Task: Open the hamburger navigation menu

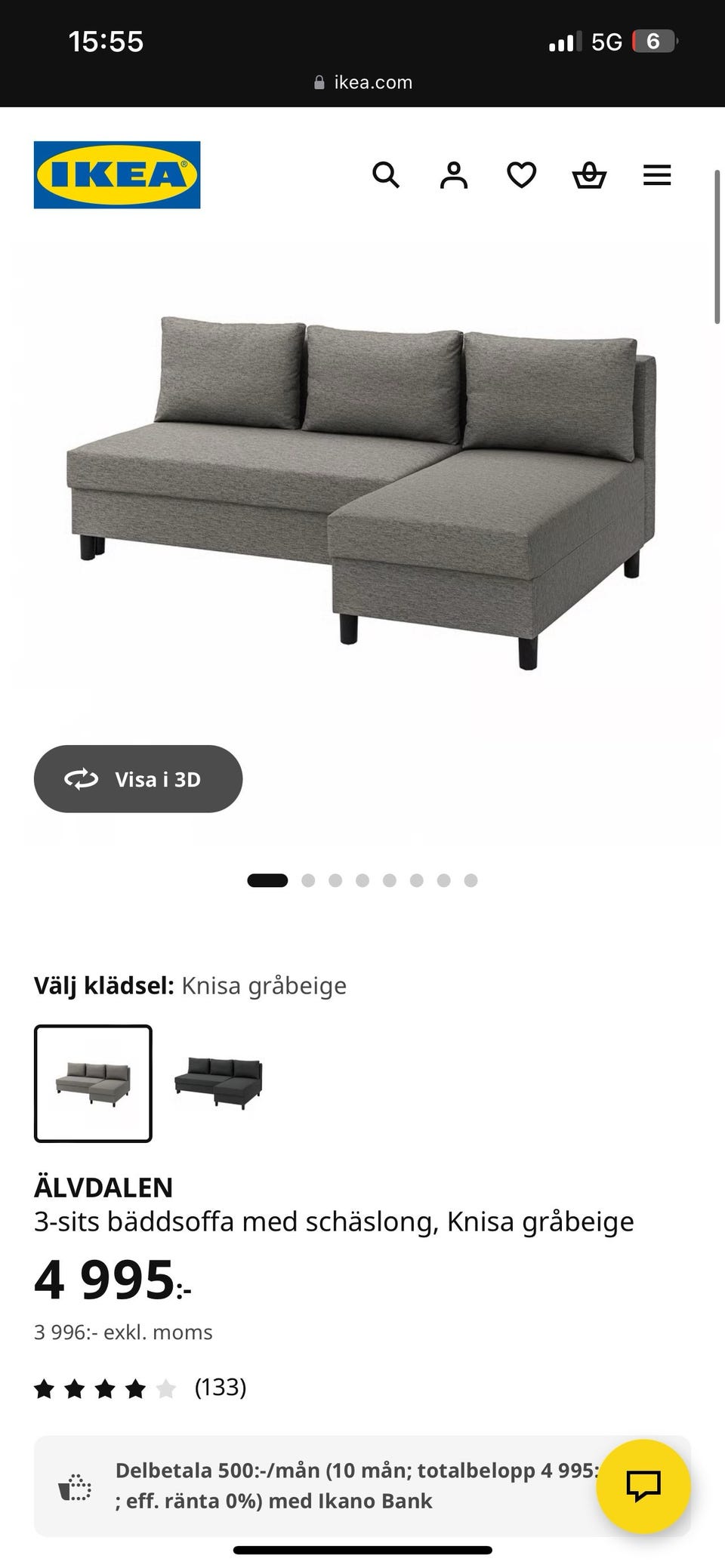Action: click(657, 174)
